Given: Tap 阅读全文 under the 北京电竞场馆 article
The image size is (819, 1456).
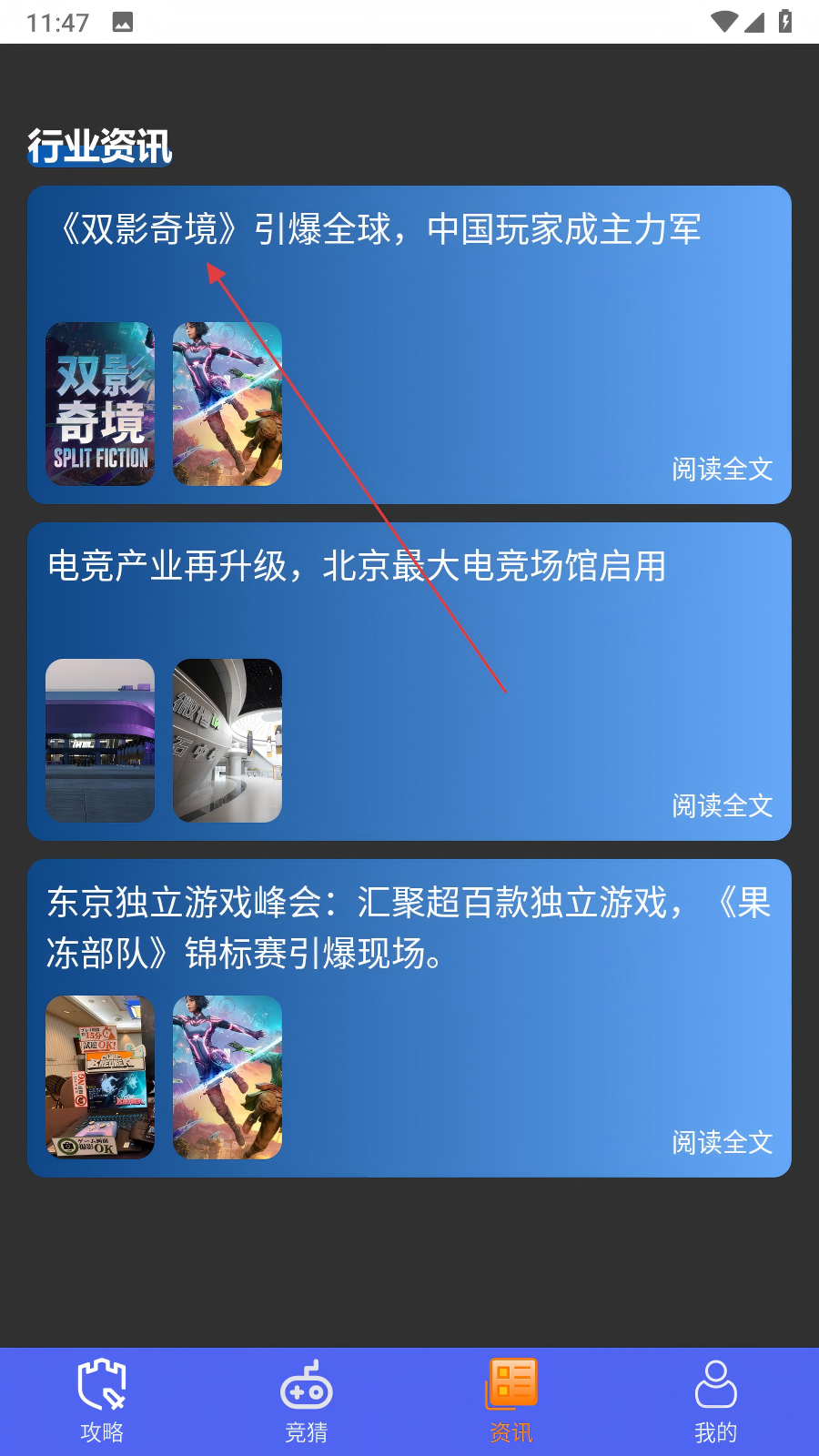Looking at the screenshot, I should (x=722, y=805).
